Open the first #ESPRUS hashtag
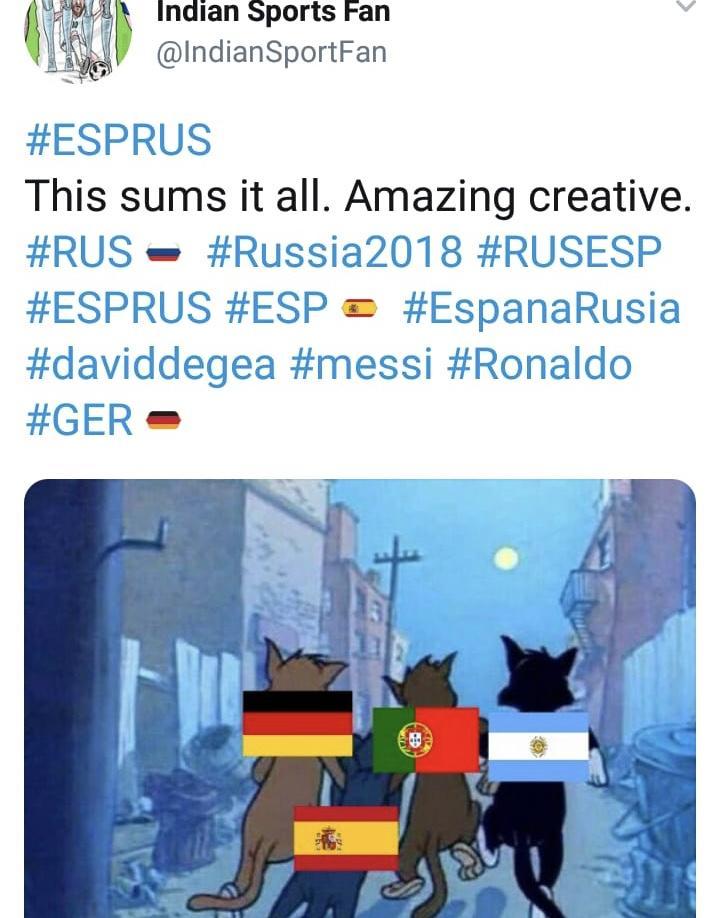The height and width of the screenshot is (918, 720). (118, 140)
